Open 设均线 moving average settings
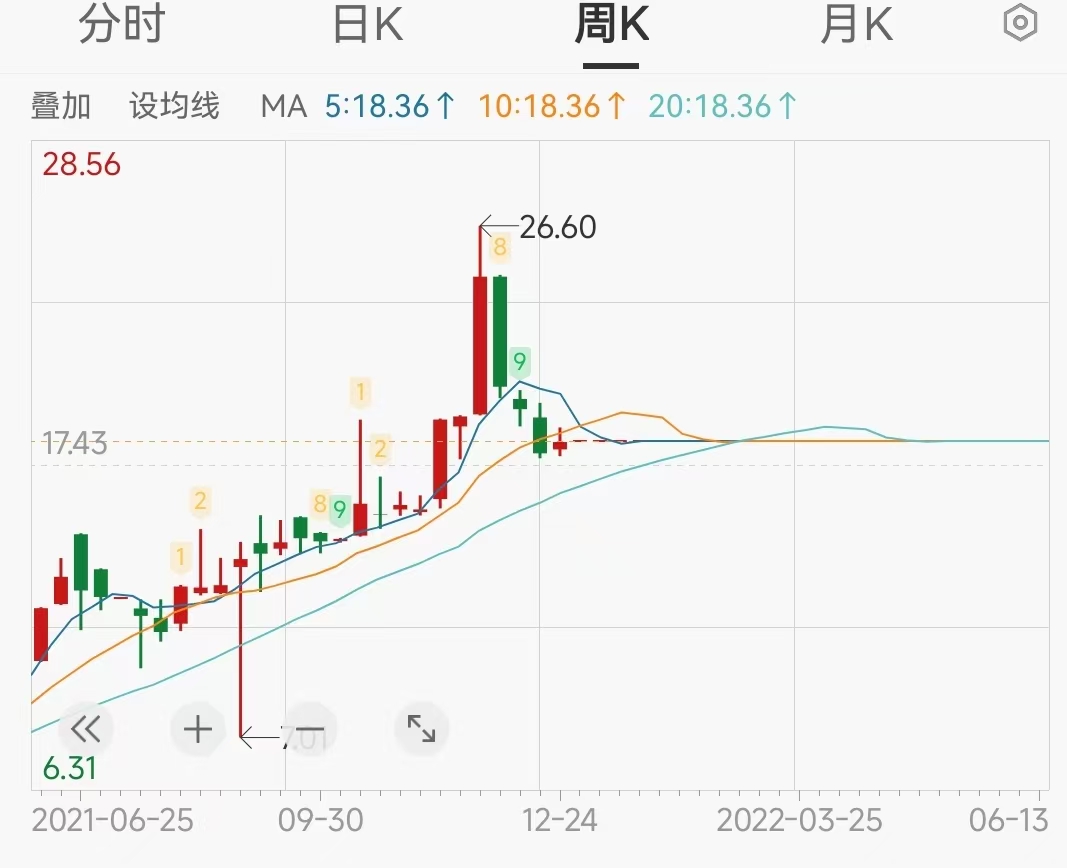 click(174, 106)
